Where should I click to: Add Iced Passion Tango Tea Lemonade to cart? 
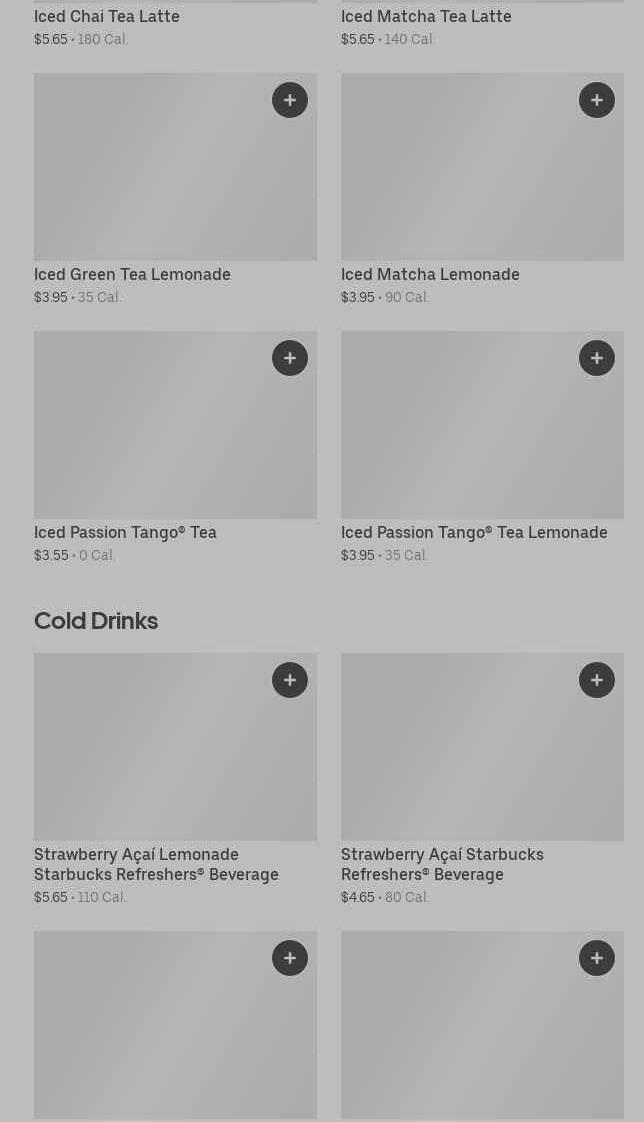[x=597, y=358]
